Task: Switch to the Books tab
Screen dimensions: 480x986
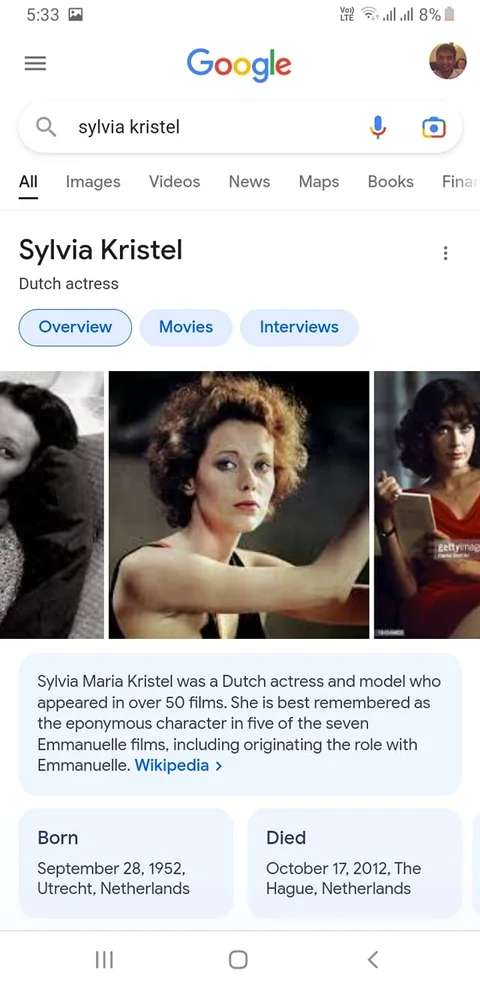Action: click(x=391, y=182)
